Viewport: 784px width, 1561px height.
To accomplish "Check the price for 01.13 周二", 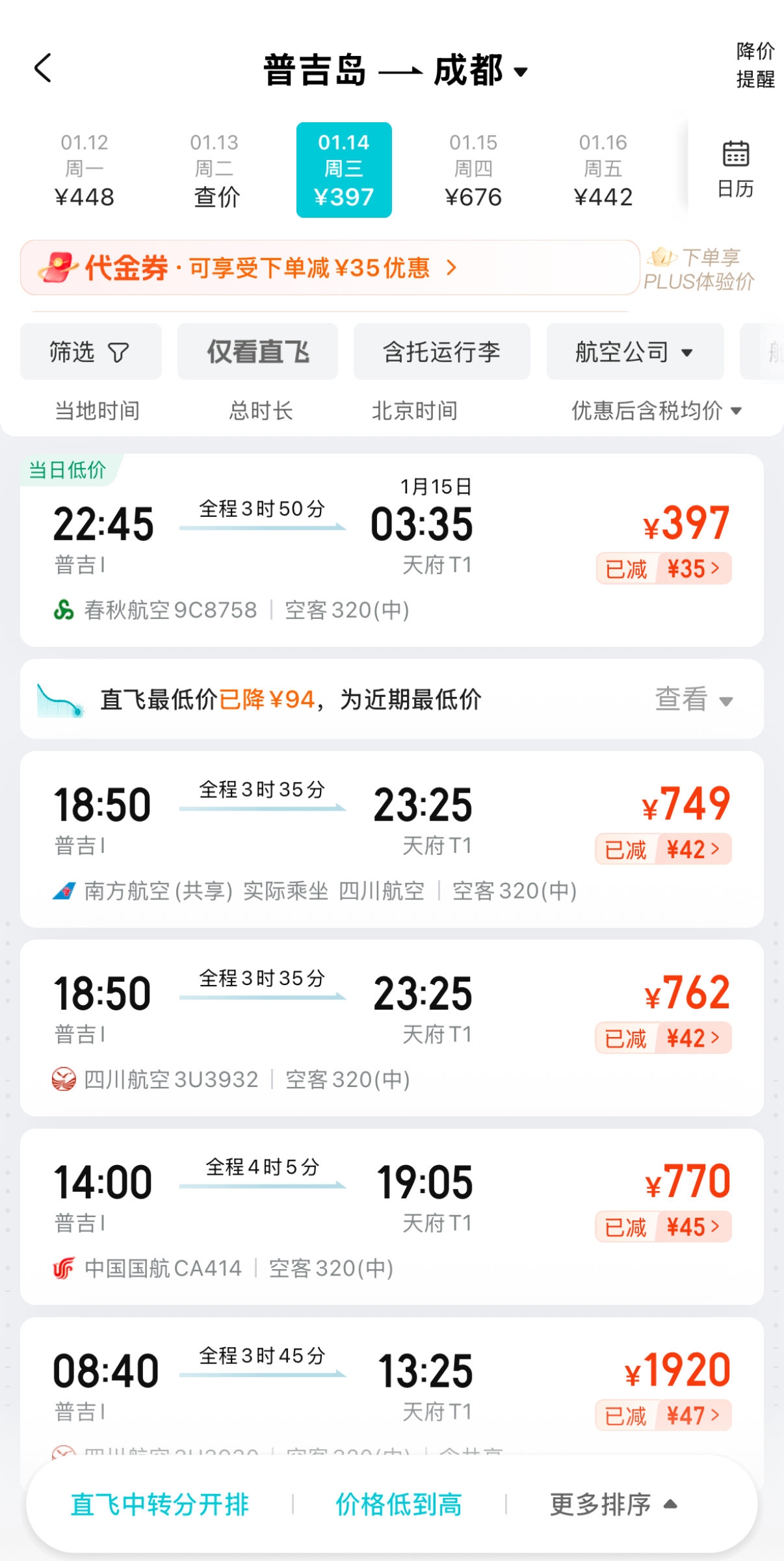I will pos(215,170).
